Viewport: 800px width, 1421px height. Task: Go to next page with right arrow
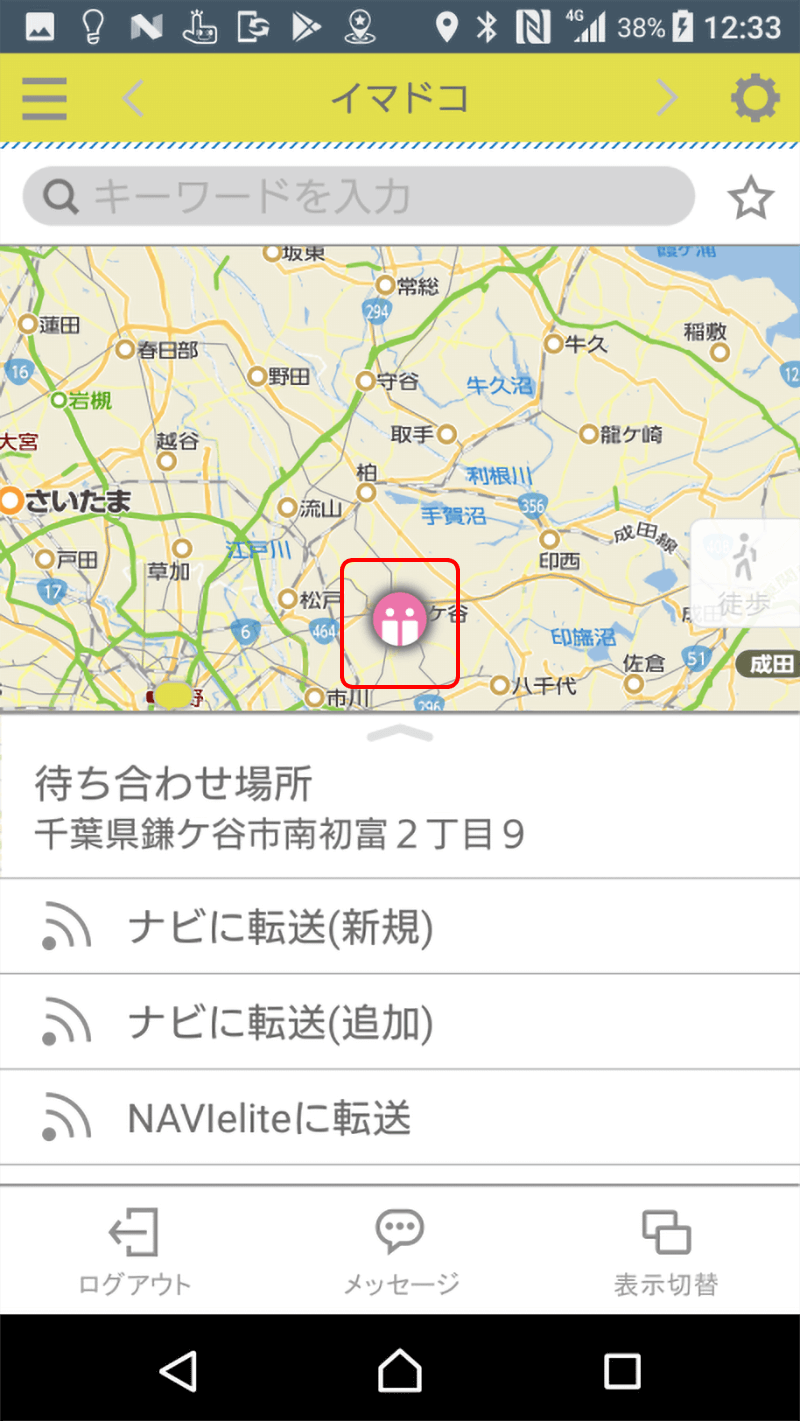point(666,98)
